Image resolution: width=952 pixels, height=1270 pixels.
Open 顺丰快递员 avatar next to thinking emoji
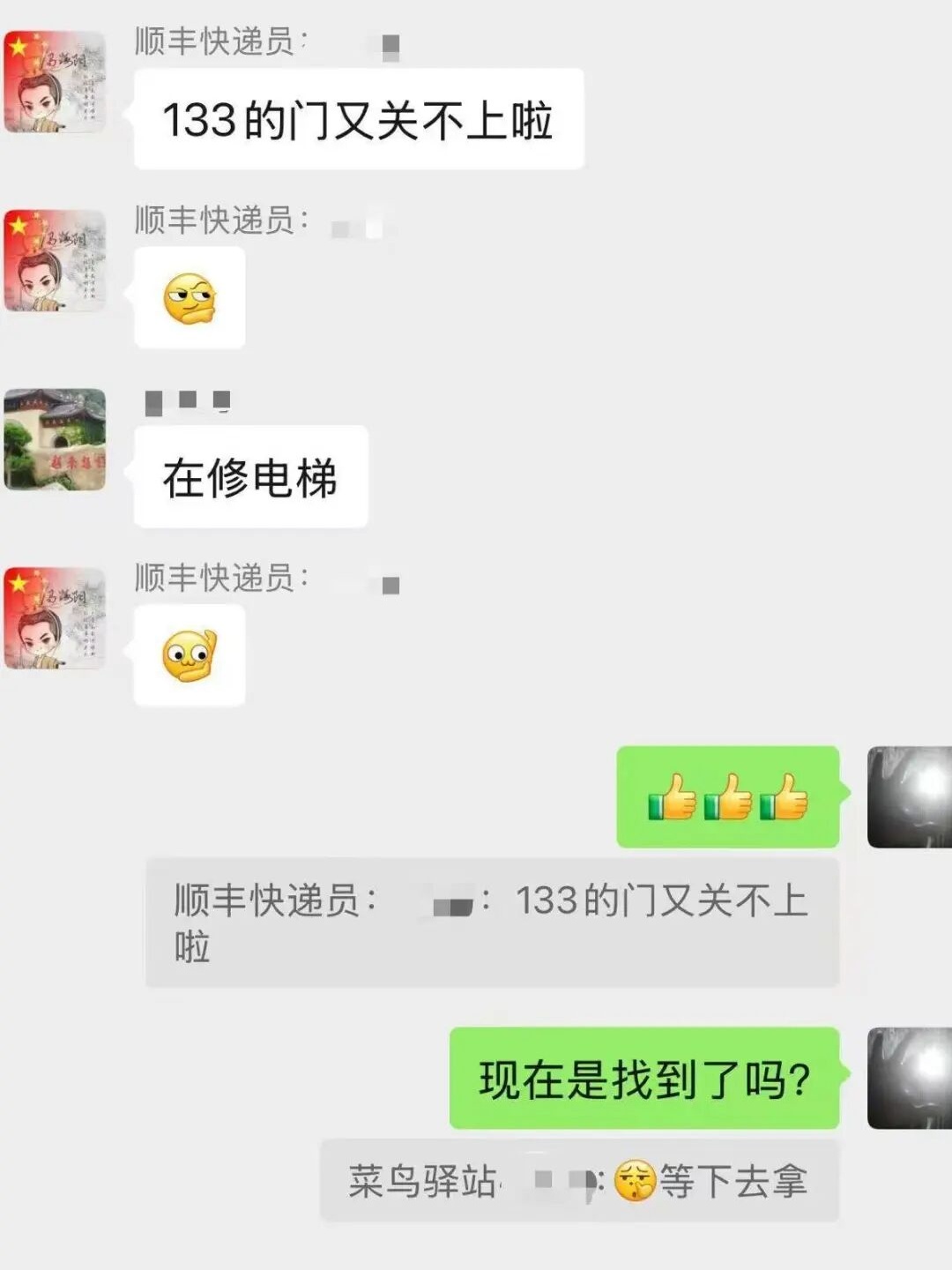point(55,260)
